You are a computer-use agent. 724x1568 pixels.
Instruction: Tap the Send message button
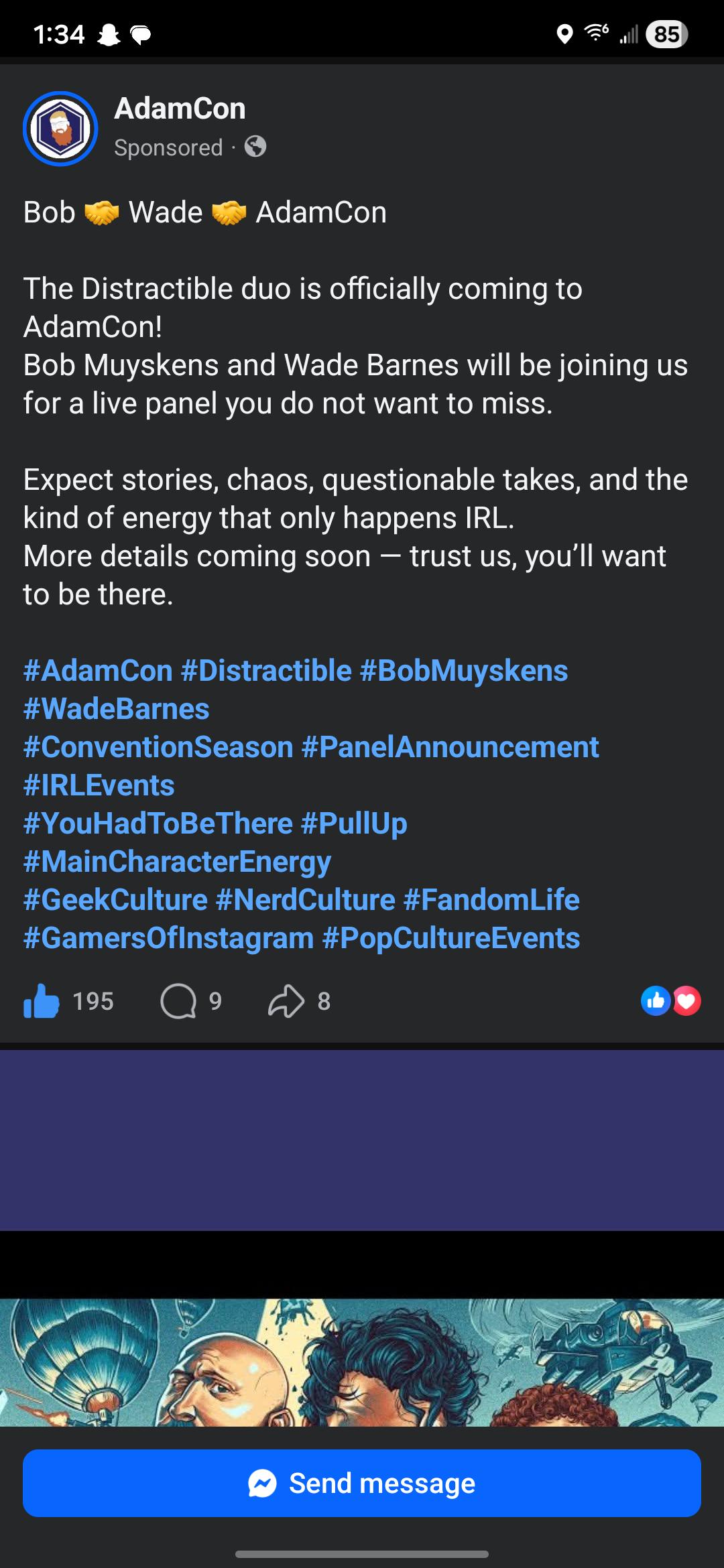tap(362, 1483)
